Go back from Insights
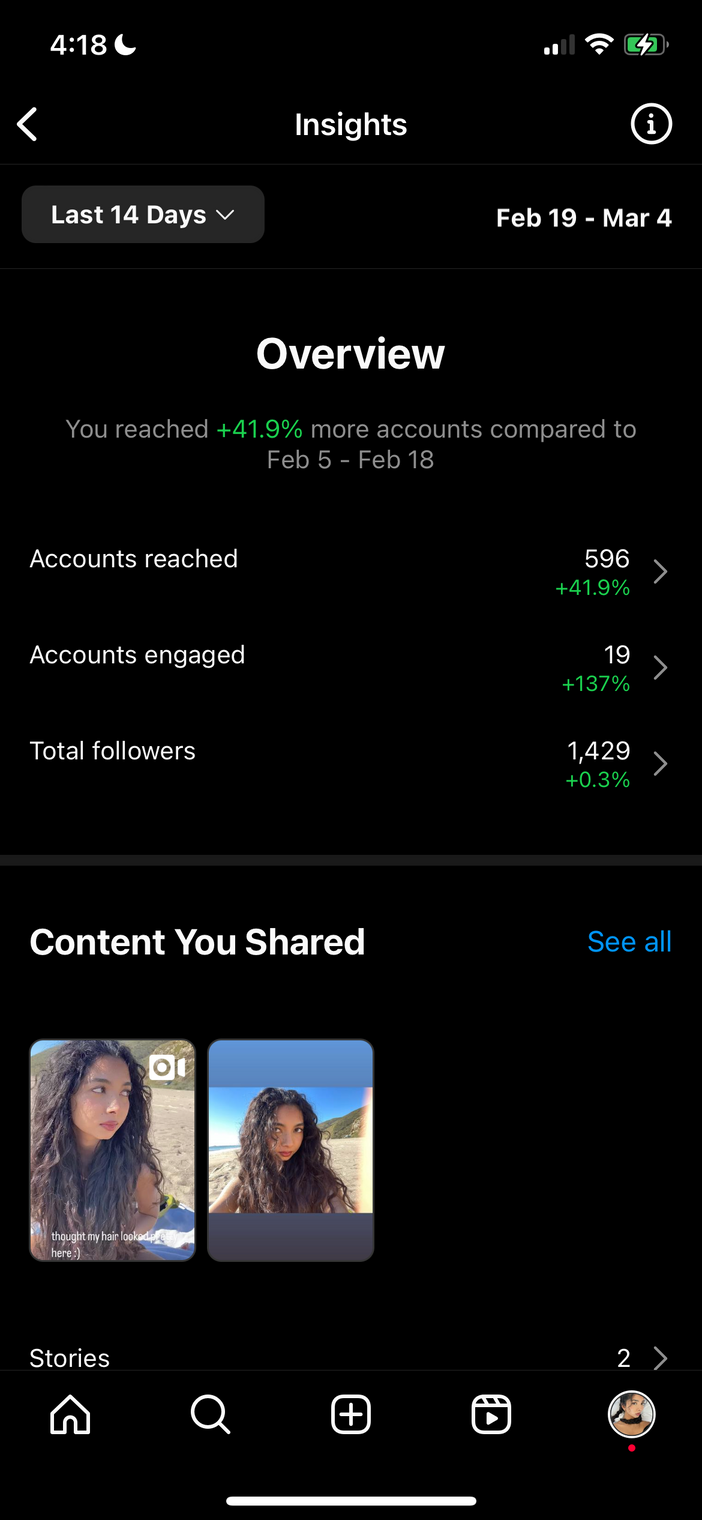This screenshot has height=1520, width=702. (28, 125)
